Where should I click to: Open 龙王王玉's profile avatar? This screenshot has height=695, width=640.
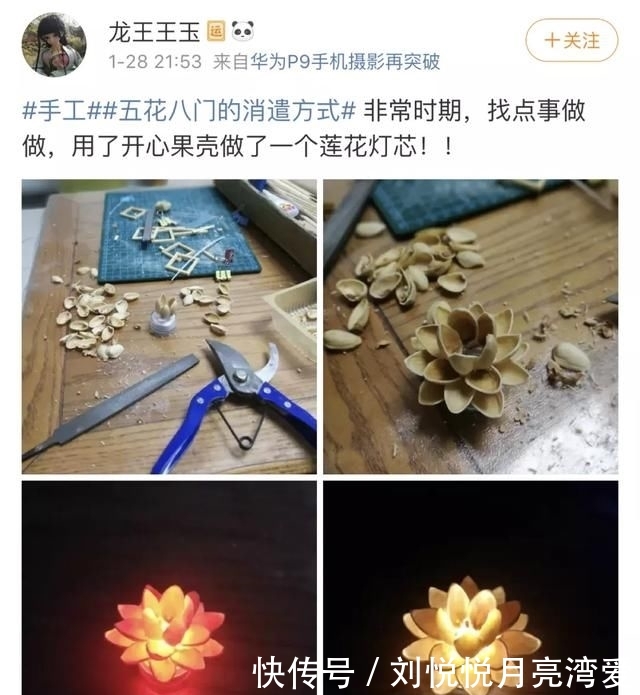[54, 43]
